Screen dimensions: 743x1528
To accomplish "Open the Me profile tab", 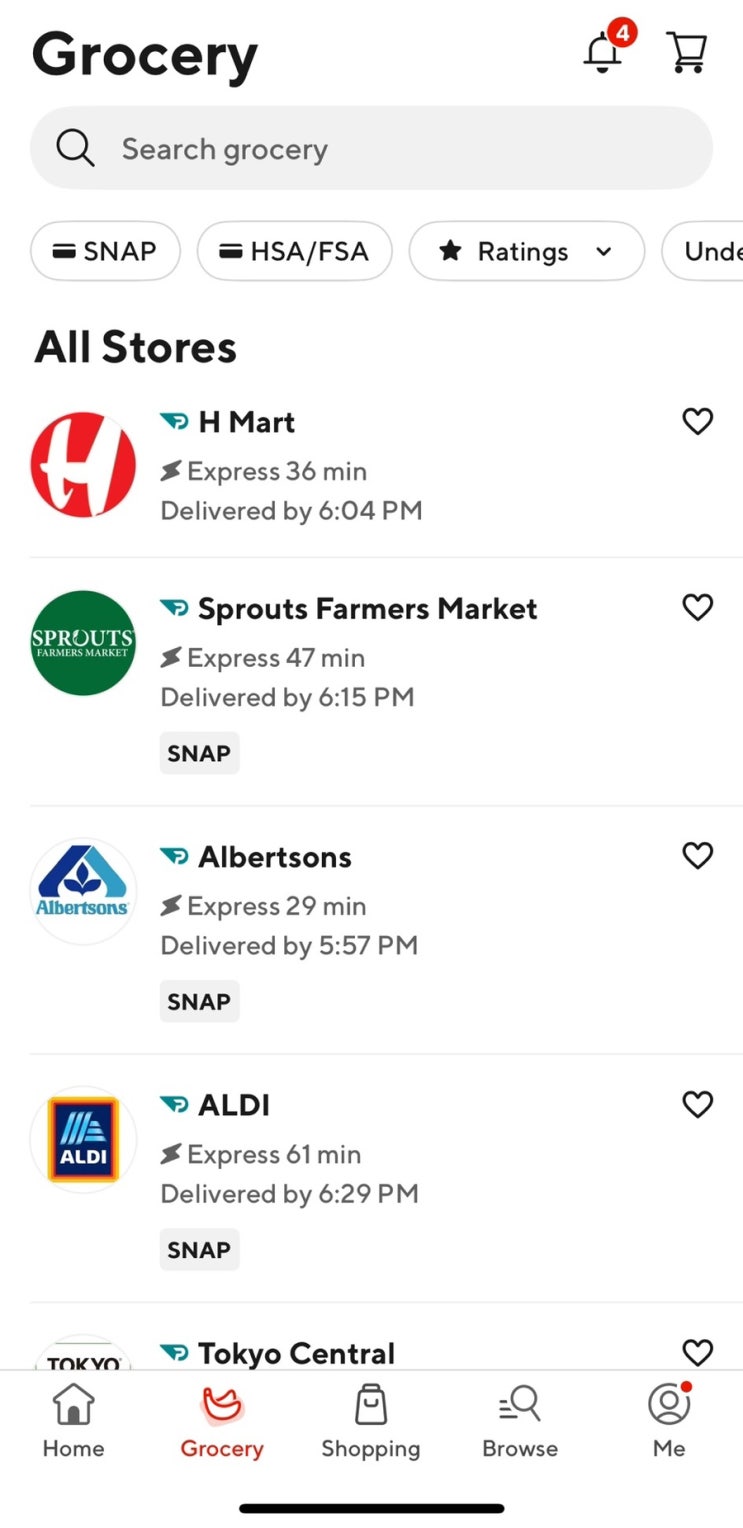I will [669, 1422].
